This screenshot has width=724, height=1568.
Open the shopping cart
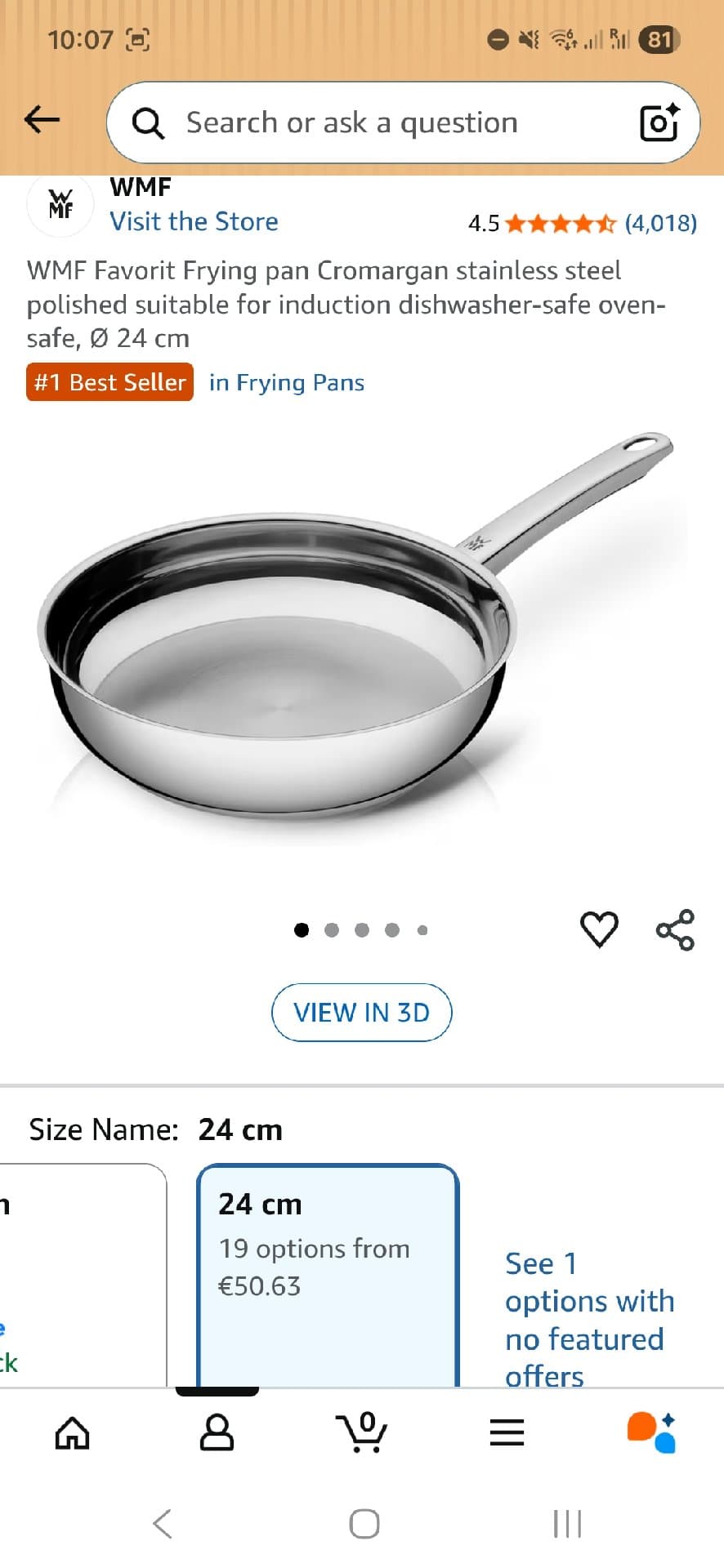click(361, 1432)
